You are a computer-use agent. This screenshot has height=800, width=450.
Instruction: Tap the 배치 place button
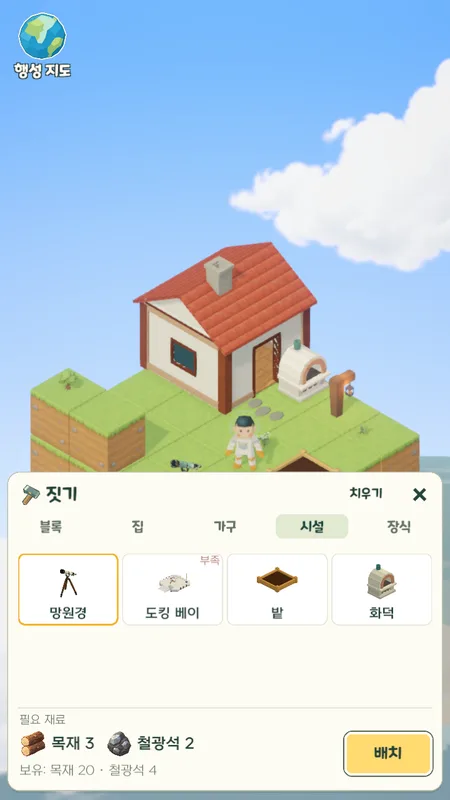point(388,754)
